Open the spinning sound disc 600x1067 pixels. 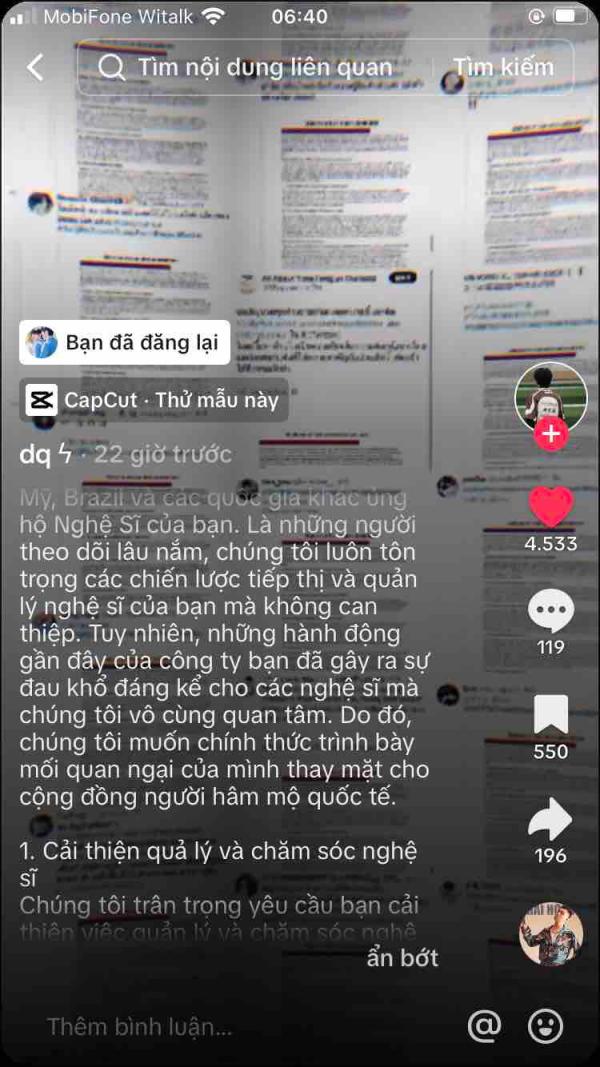[550, 934]
